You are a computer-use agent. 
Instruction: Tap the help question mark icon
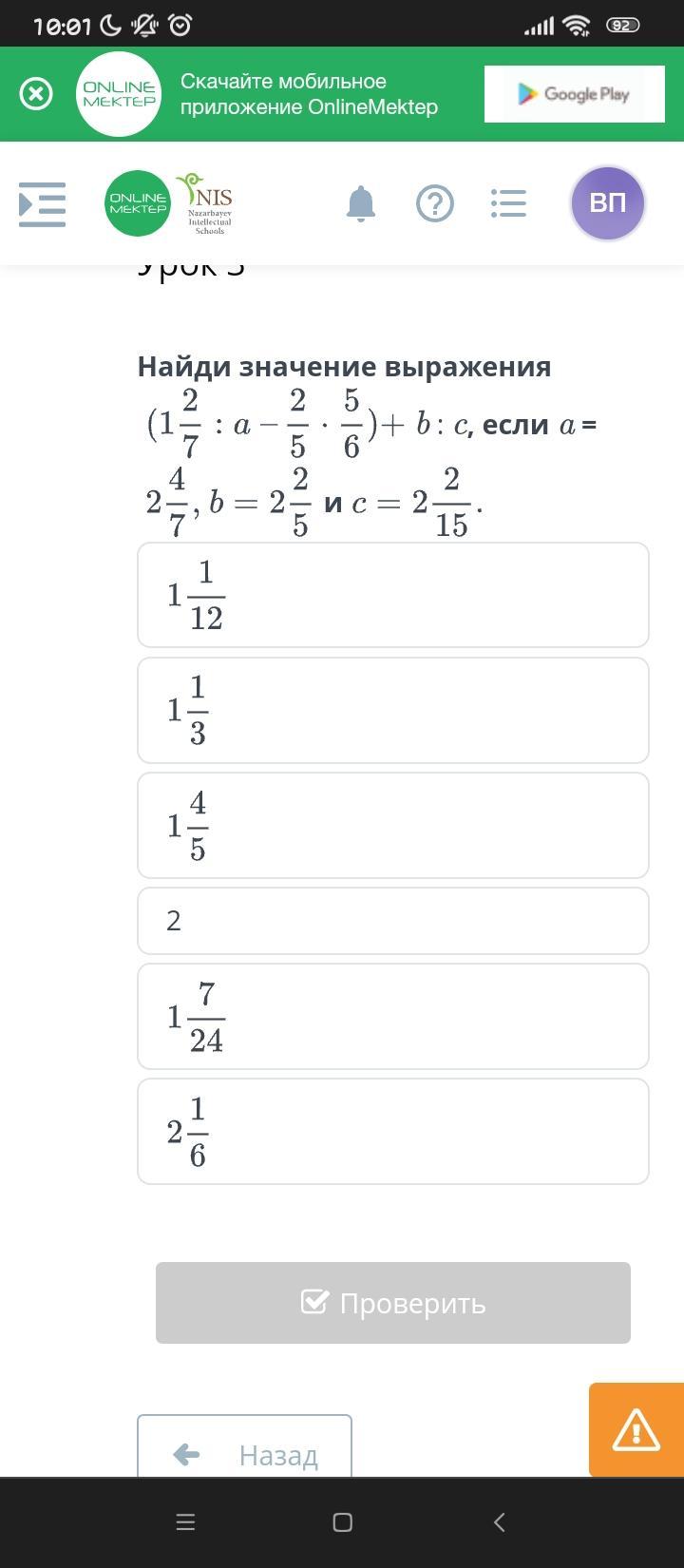[435, 203]
